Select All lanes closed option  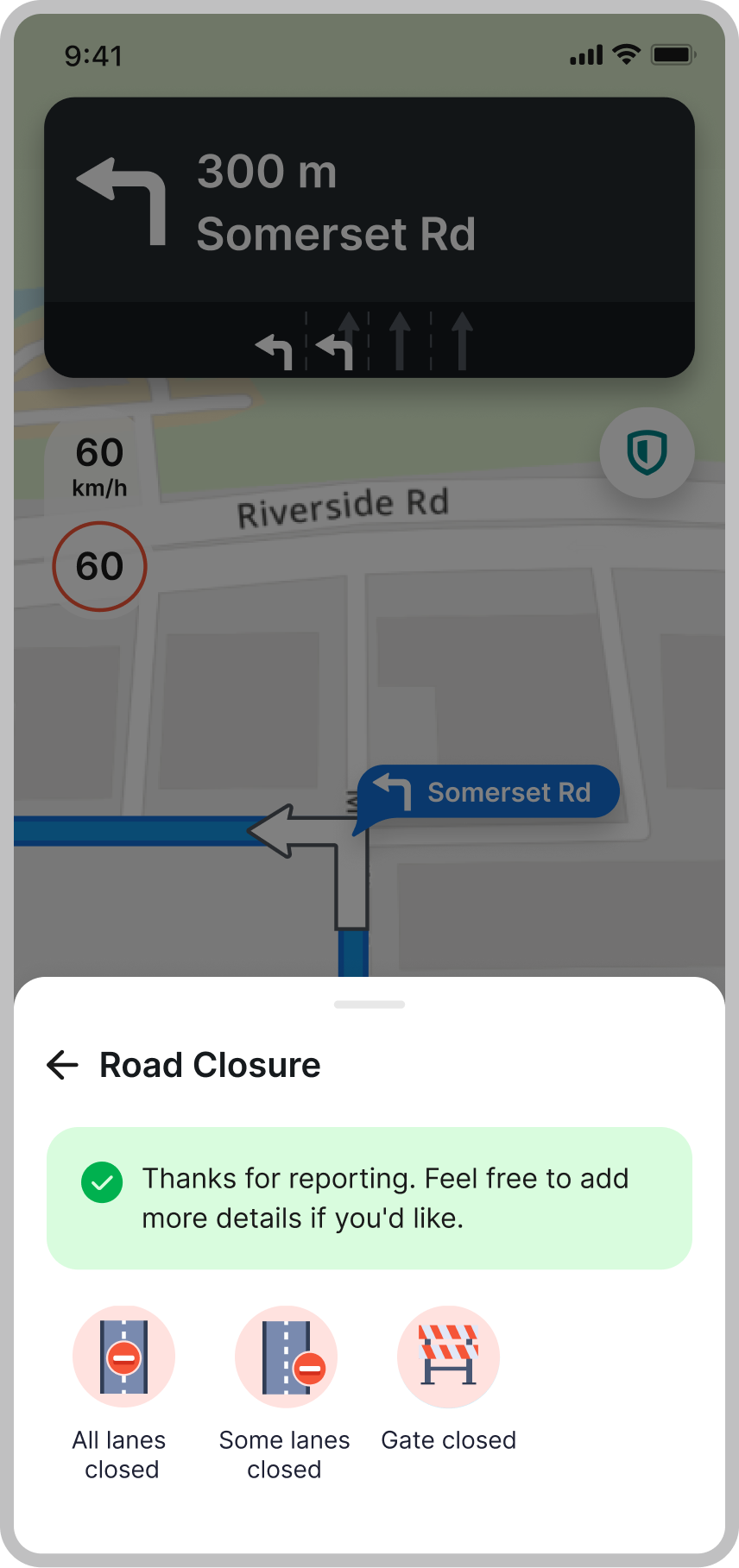tap(123, 1357)
